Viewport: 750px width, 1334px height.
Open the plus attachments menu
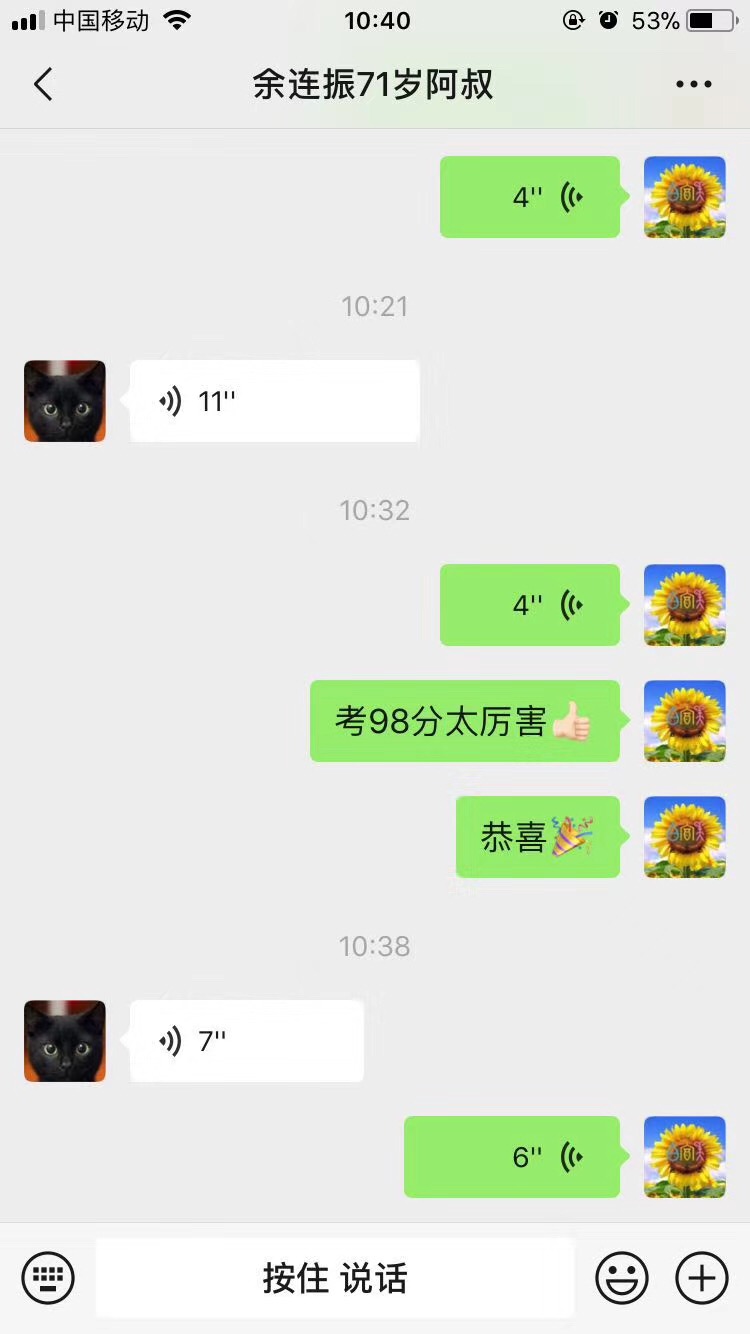point(702,1277)
